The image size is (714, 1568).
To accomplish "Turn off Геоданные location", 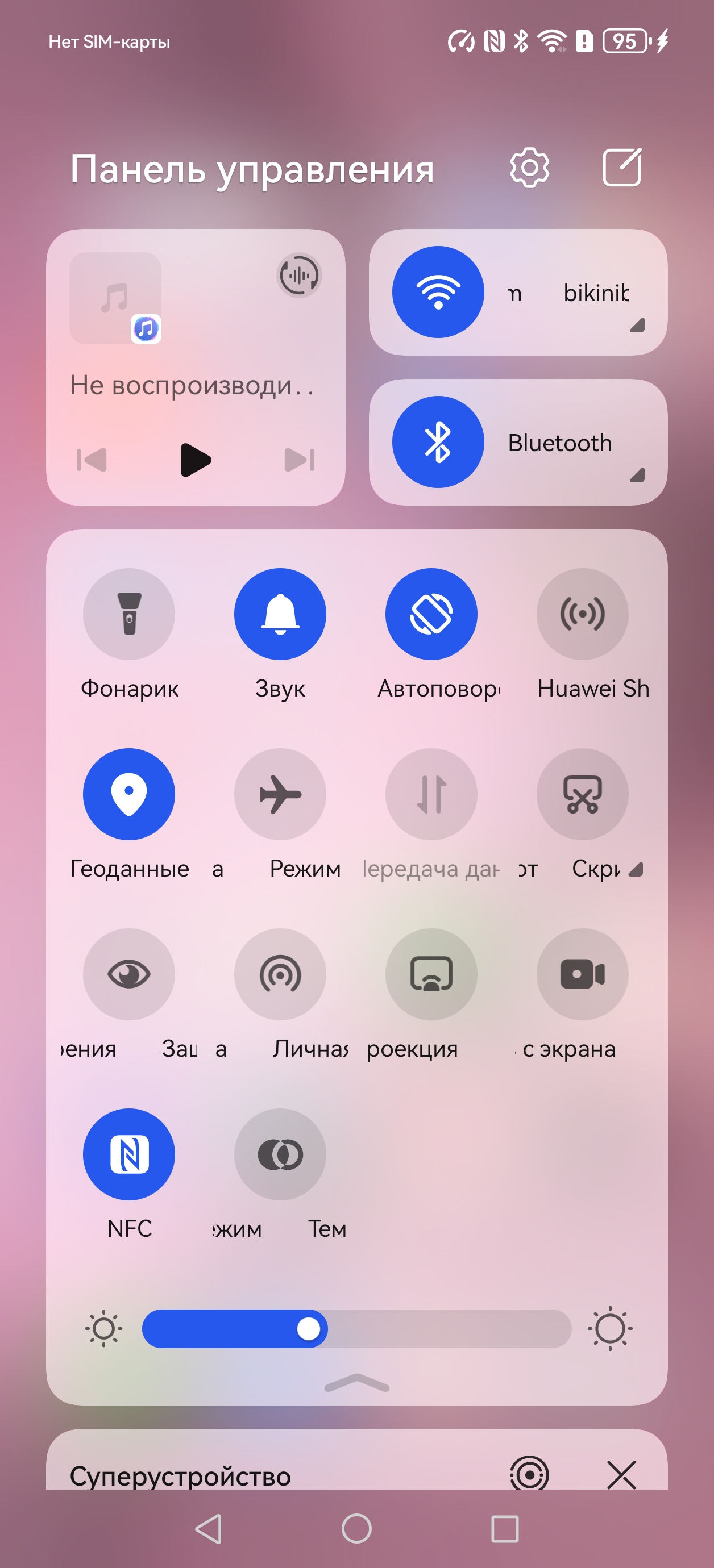I will (x=129, y=794).
